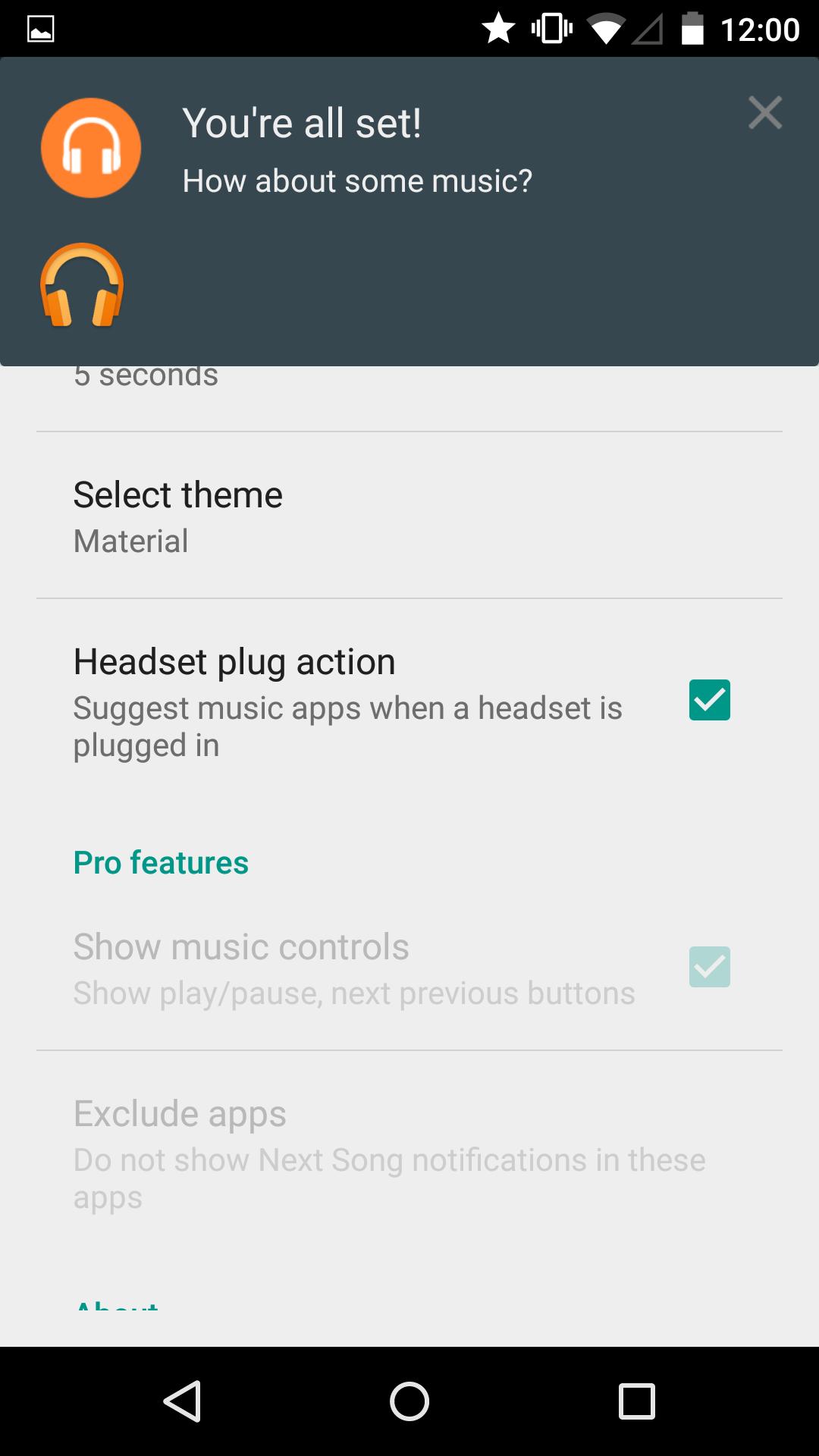Open the Select theme setting
The image size is (819, 1456).
point(409,516)
